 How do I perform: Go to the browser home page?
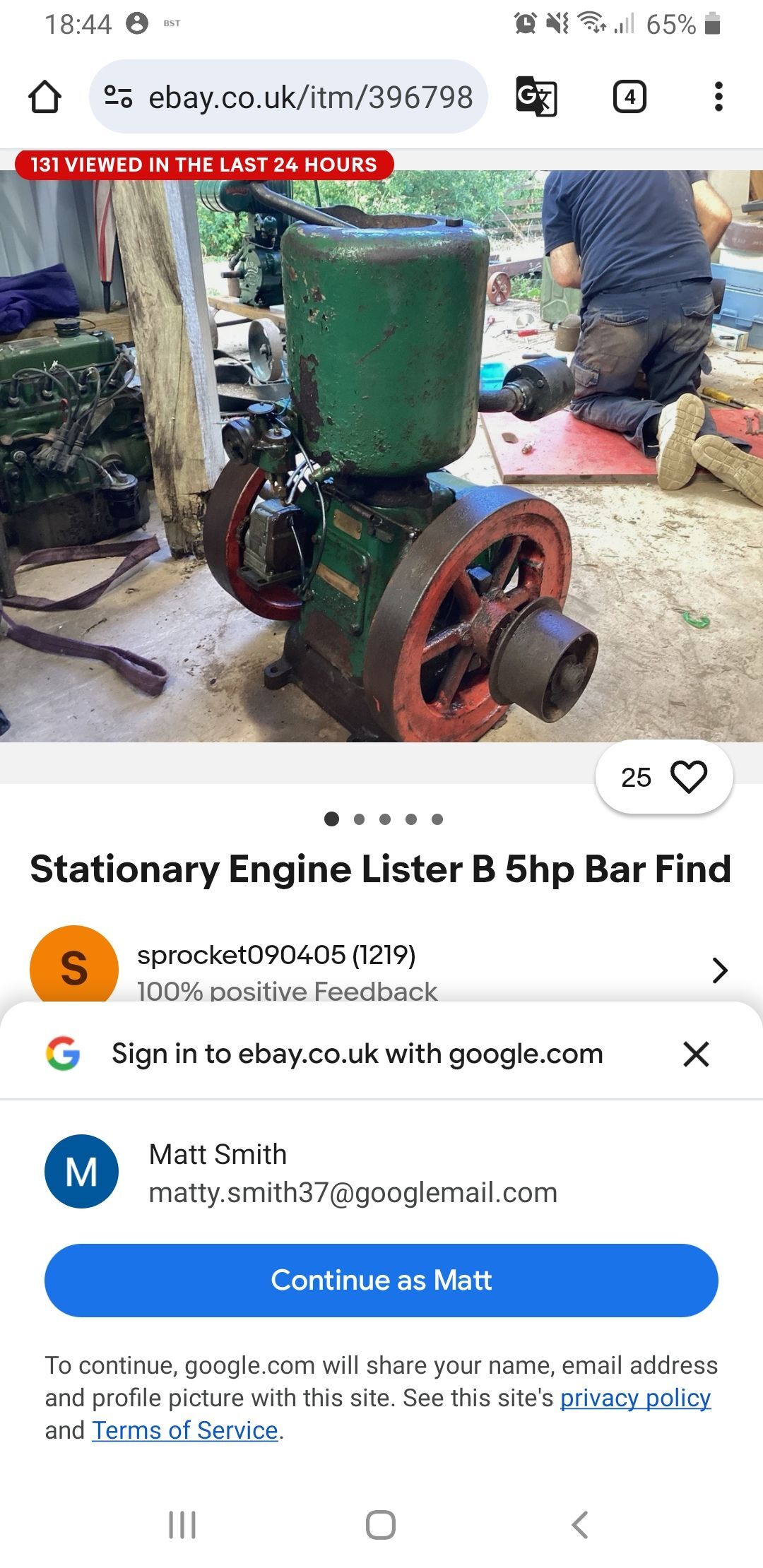pyautogui.click(x=45, y=97)
